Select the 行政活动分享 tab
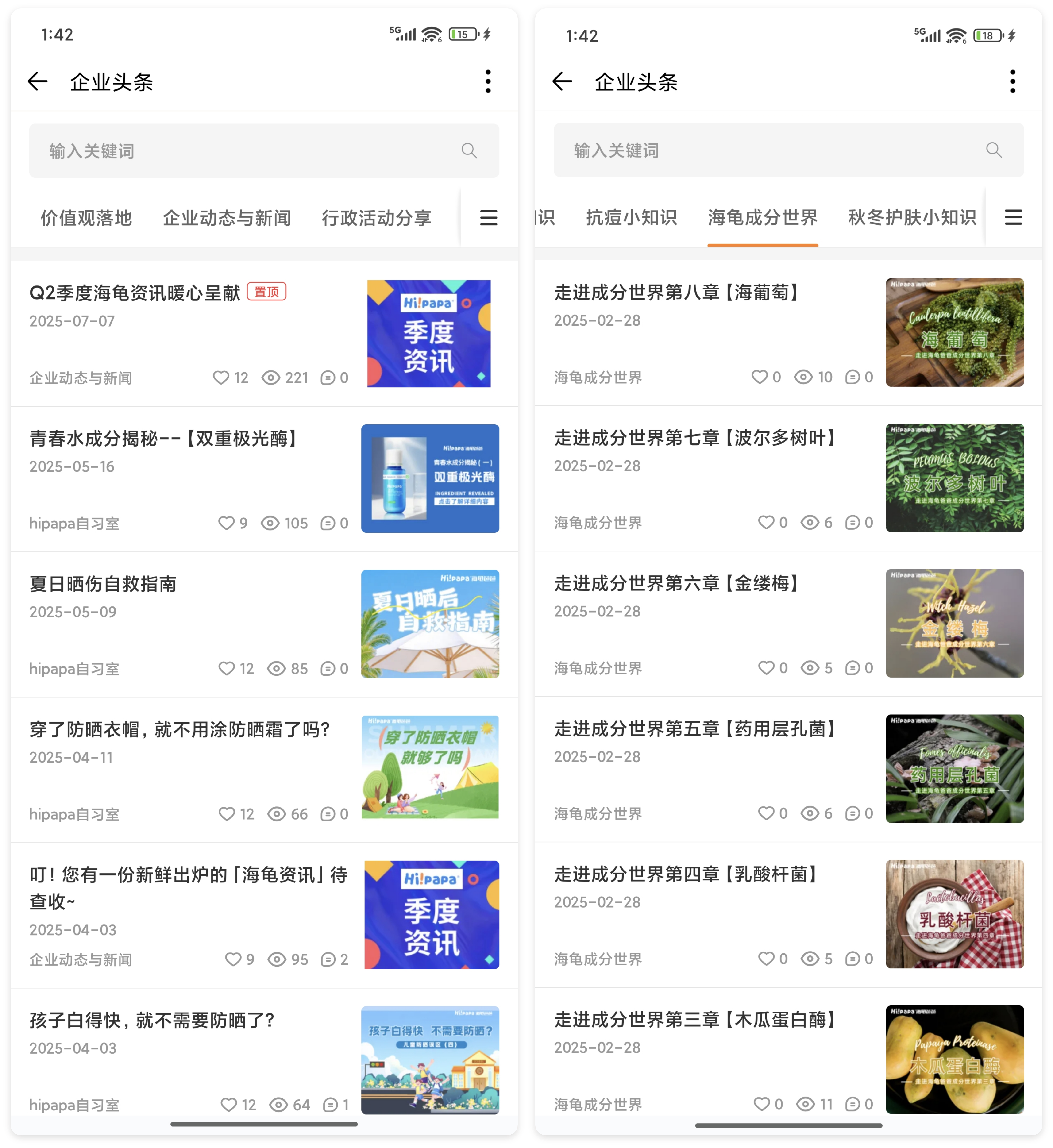 pos(376,218)
